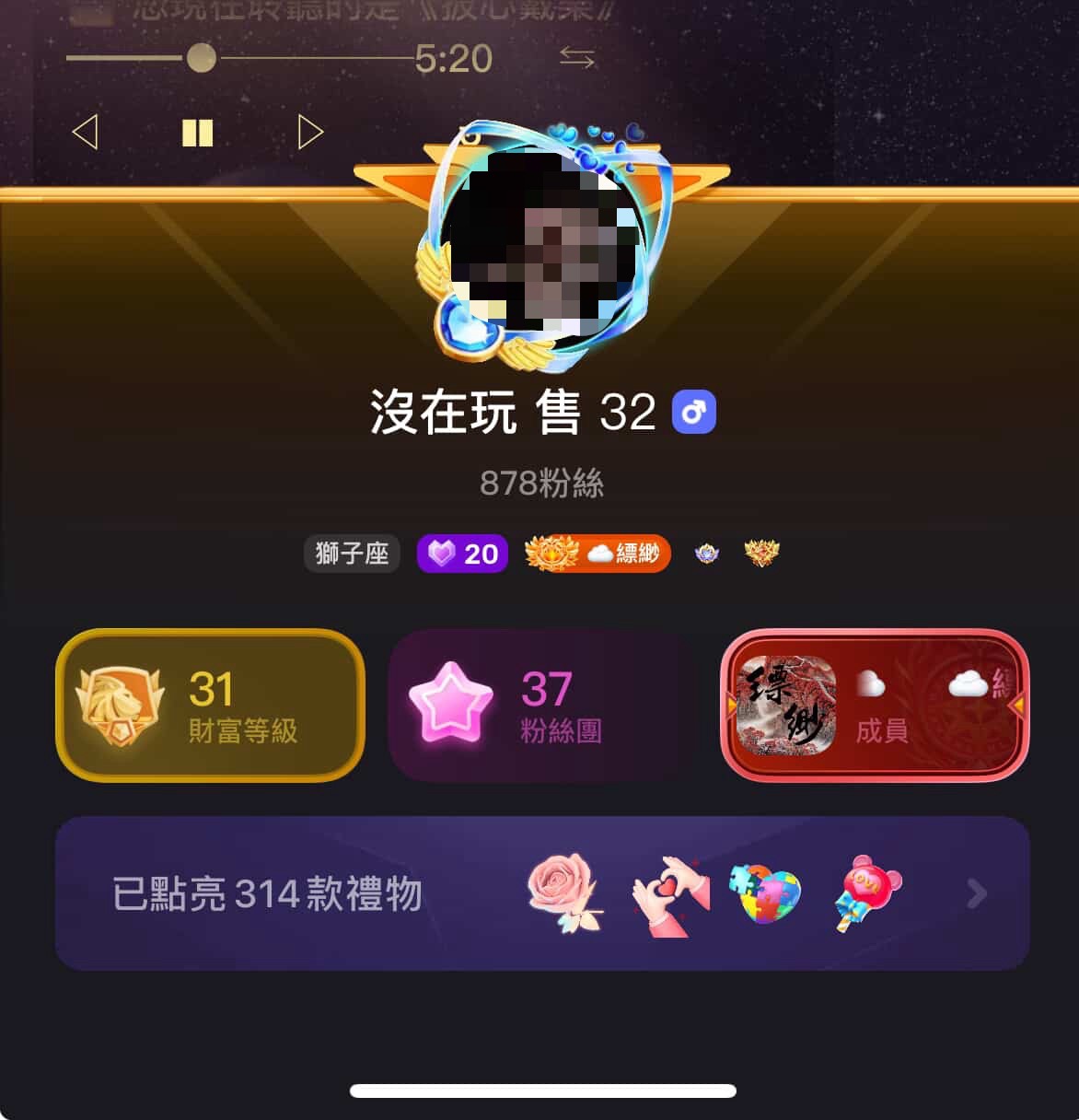This screenshot has width=1079, height=1120.
Task: Tap the song progress slider
Action: coord(202,58)
